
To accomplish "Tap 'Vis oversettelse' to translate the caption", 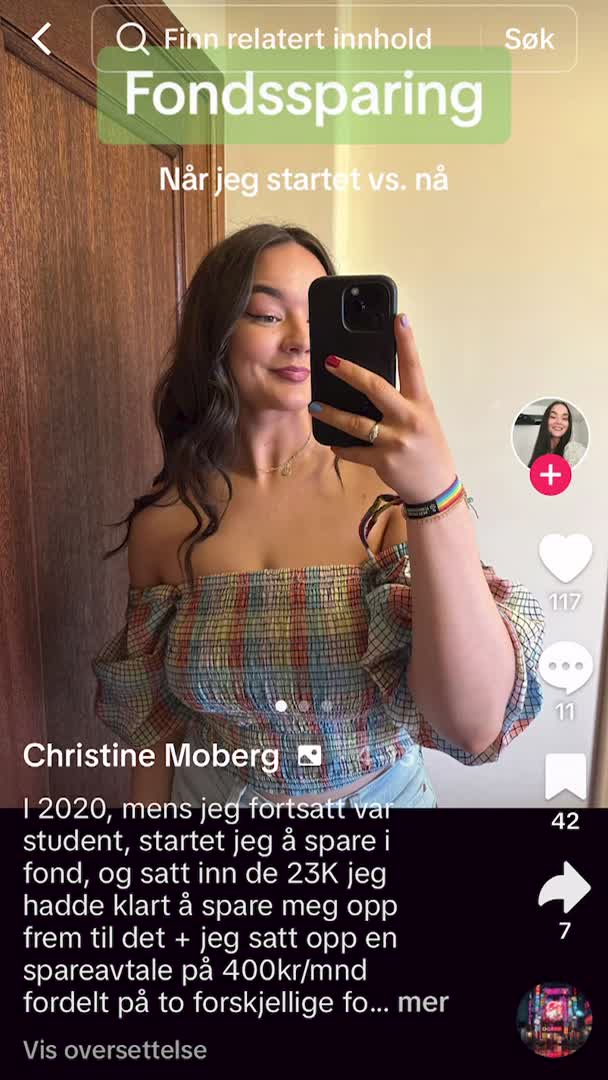I will click(x=115, y=1050).
